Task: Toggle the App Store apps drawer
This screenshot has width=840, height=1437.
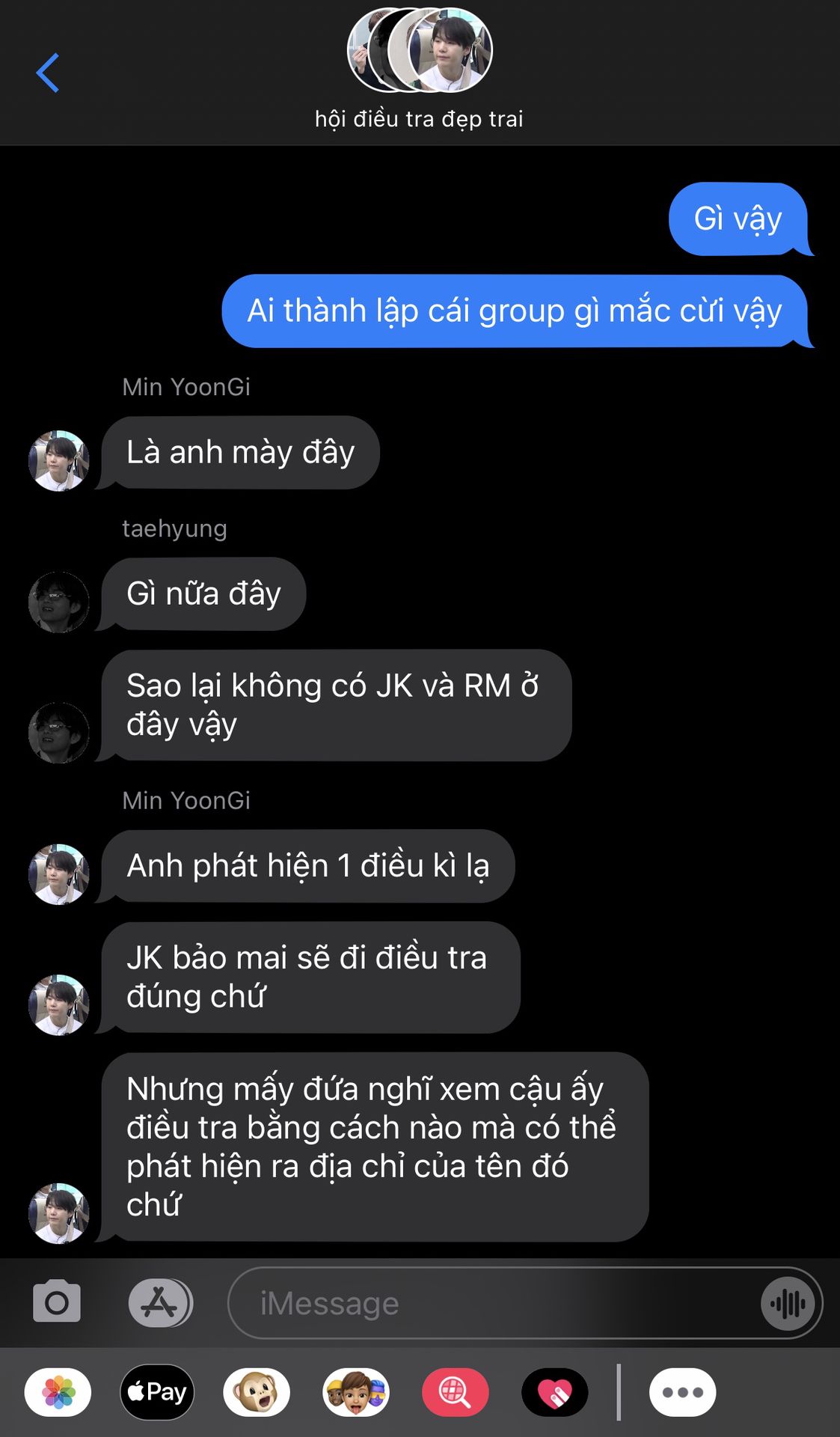Action: pyautogui.click(x=160, y=1303)
